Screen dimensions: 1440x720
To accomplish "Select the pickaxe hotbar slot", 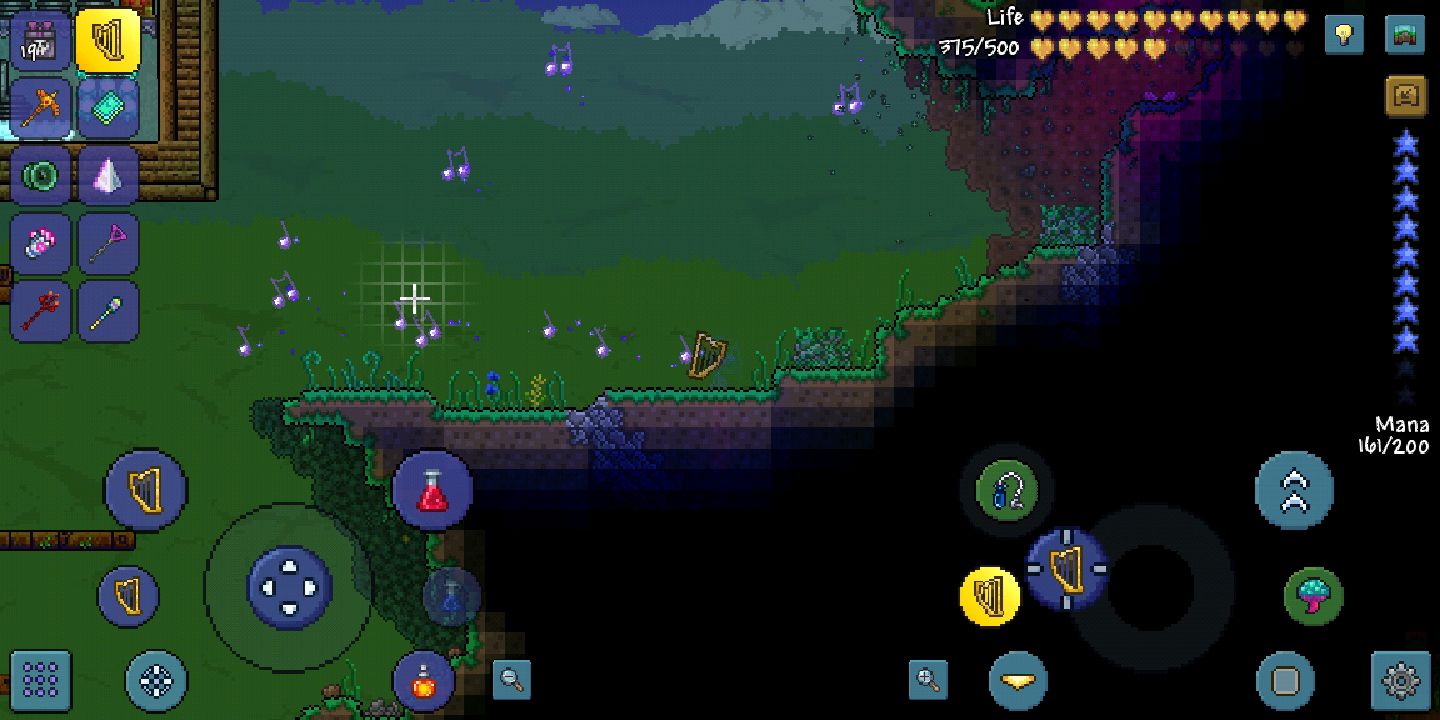I will pos(41,107).
